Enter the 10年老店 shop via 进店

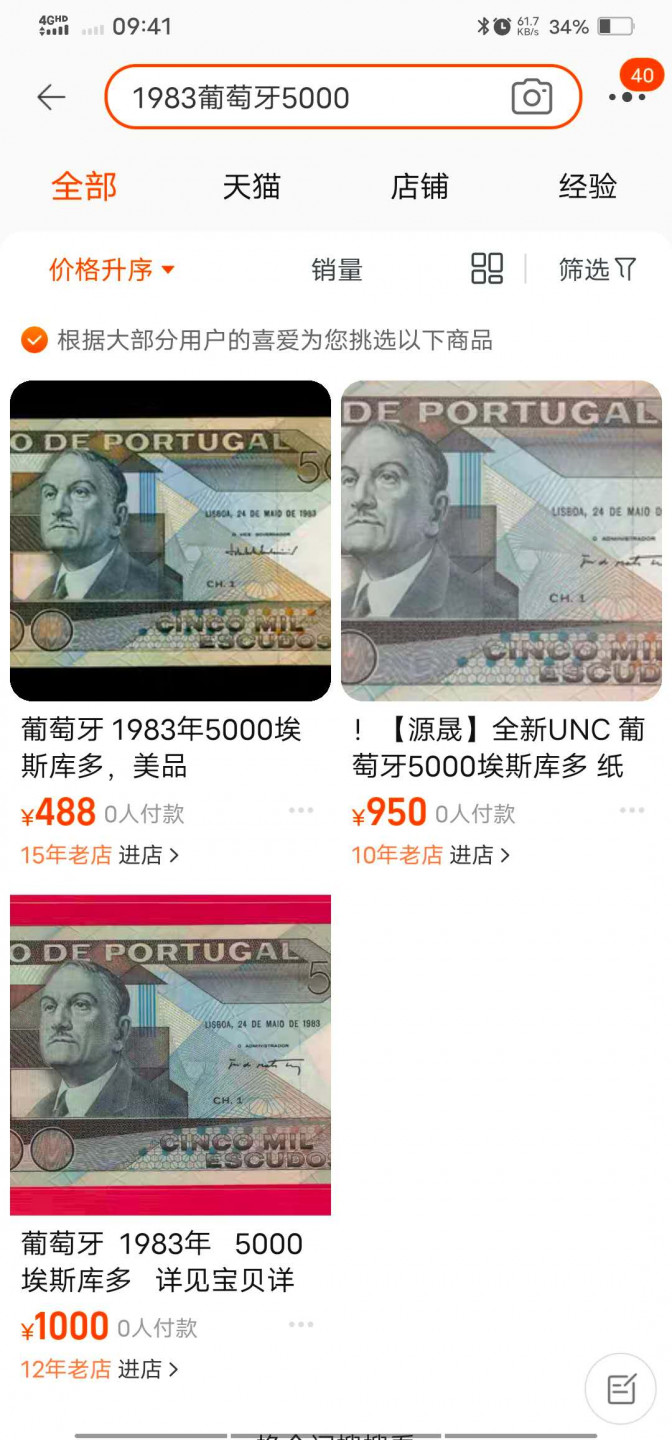point(479,855)
